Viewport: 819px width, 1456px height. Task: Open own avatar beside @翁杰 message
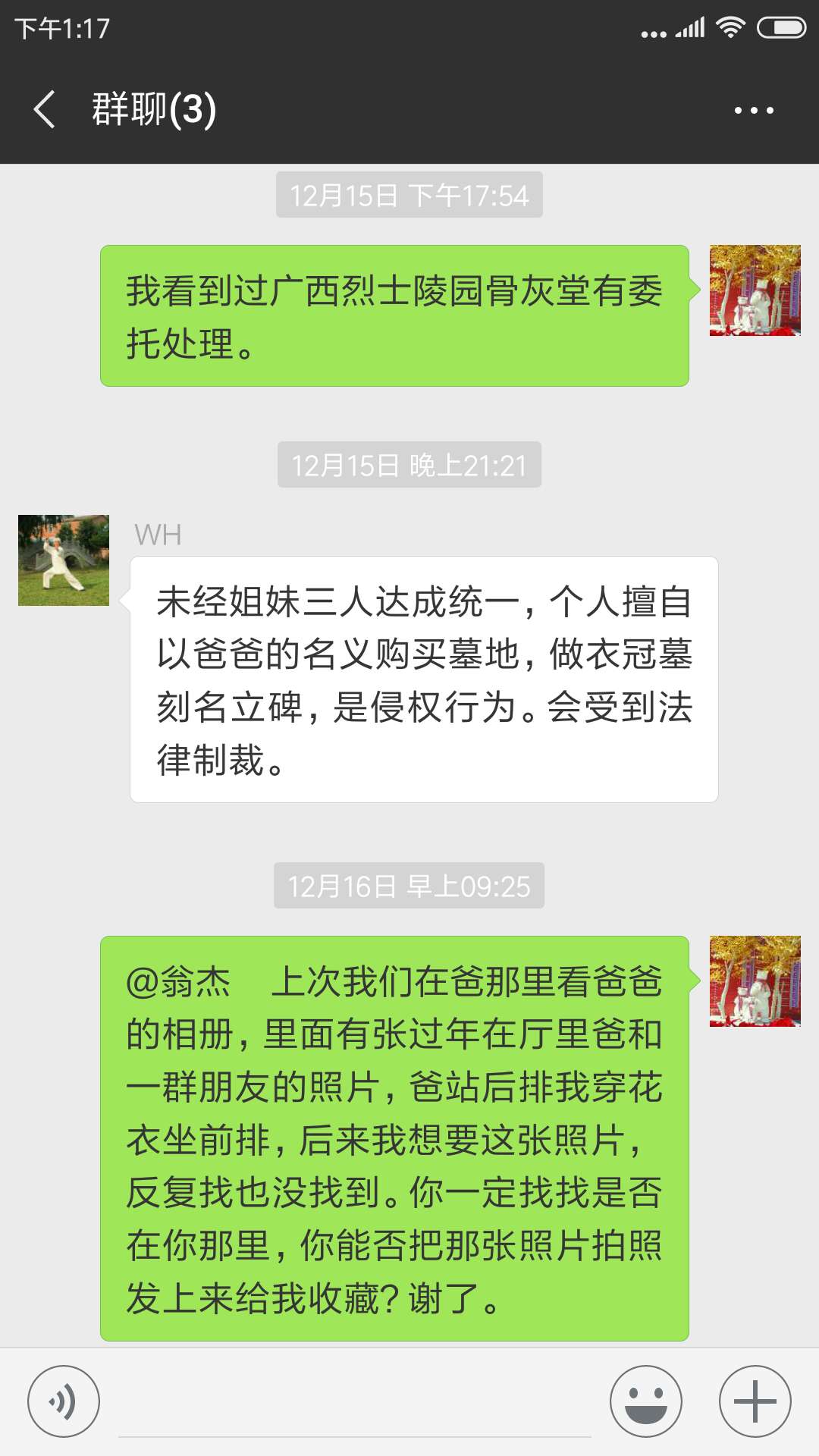(x=755, y=981)
